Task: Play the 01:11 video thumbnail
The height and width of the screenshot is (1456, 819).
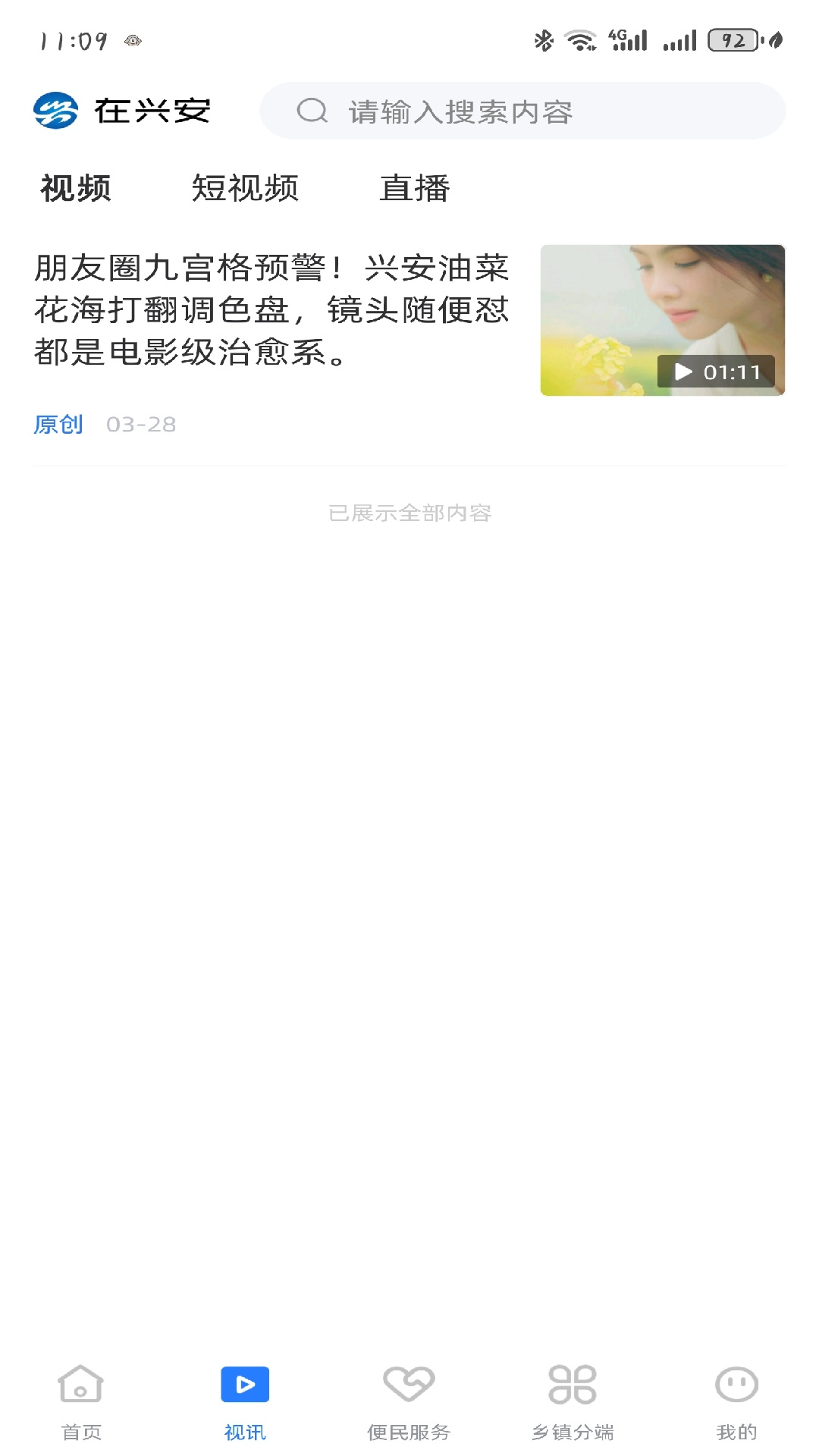Action: [662, 320]
